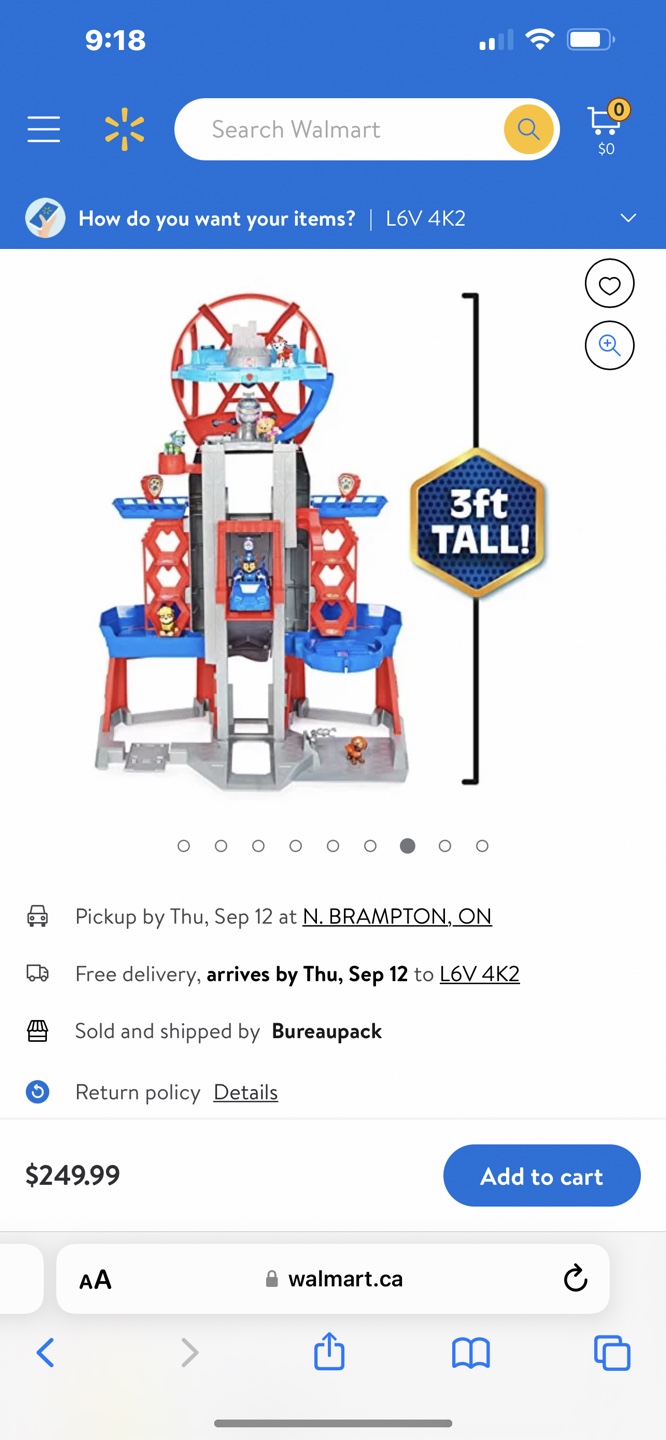
Task: Open the AA reader options
Action: point(95,1279)
